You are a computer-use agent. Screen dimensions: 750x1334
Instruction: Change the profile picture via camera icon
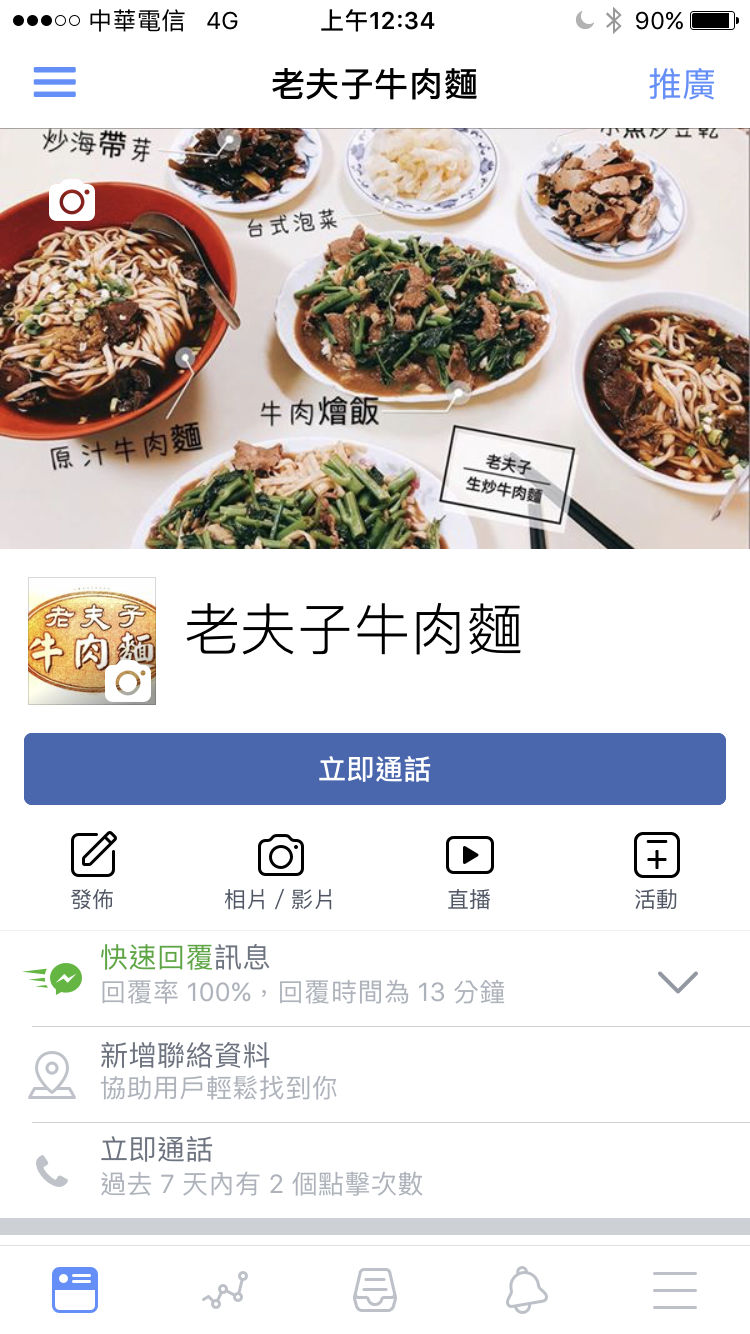128,681
